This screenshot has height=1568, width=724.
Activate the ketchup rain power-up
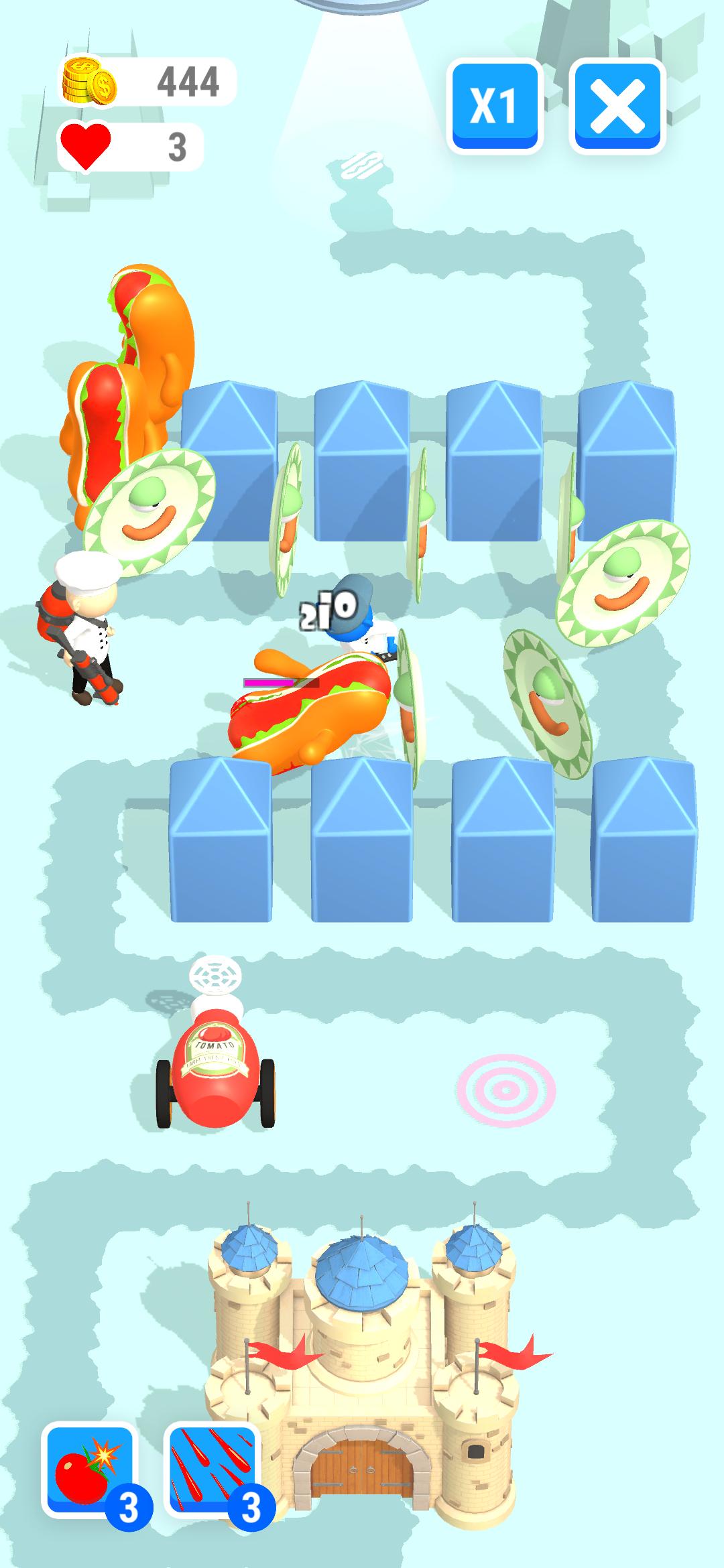pos(213,1469)
